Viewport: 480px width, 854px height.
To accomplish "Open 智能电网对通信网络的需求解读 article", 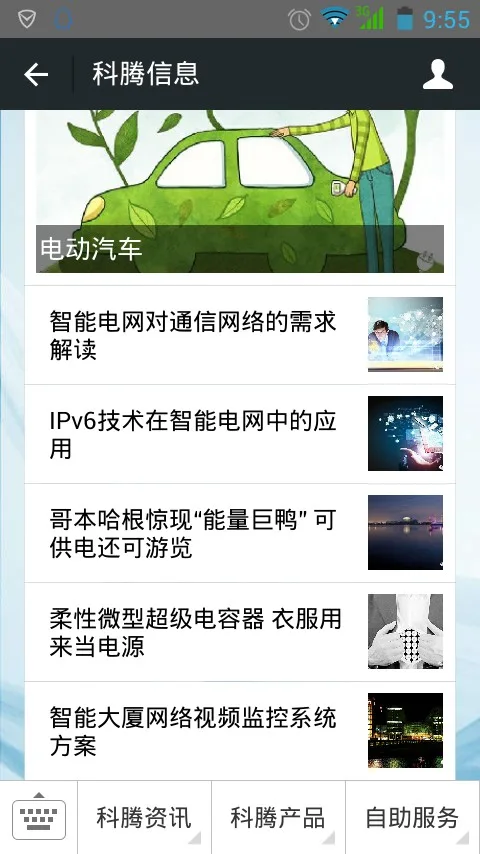I will [x=240, y=335].
